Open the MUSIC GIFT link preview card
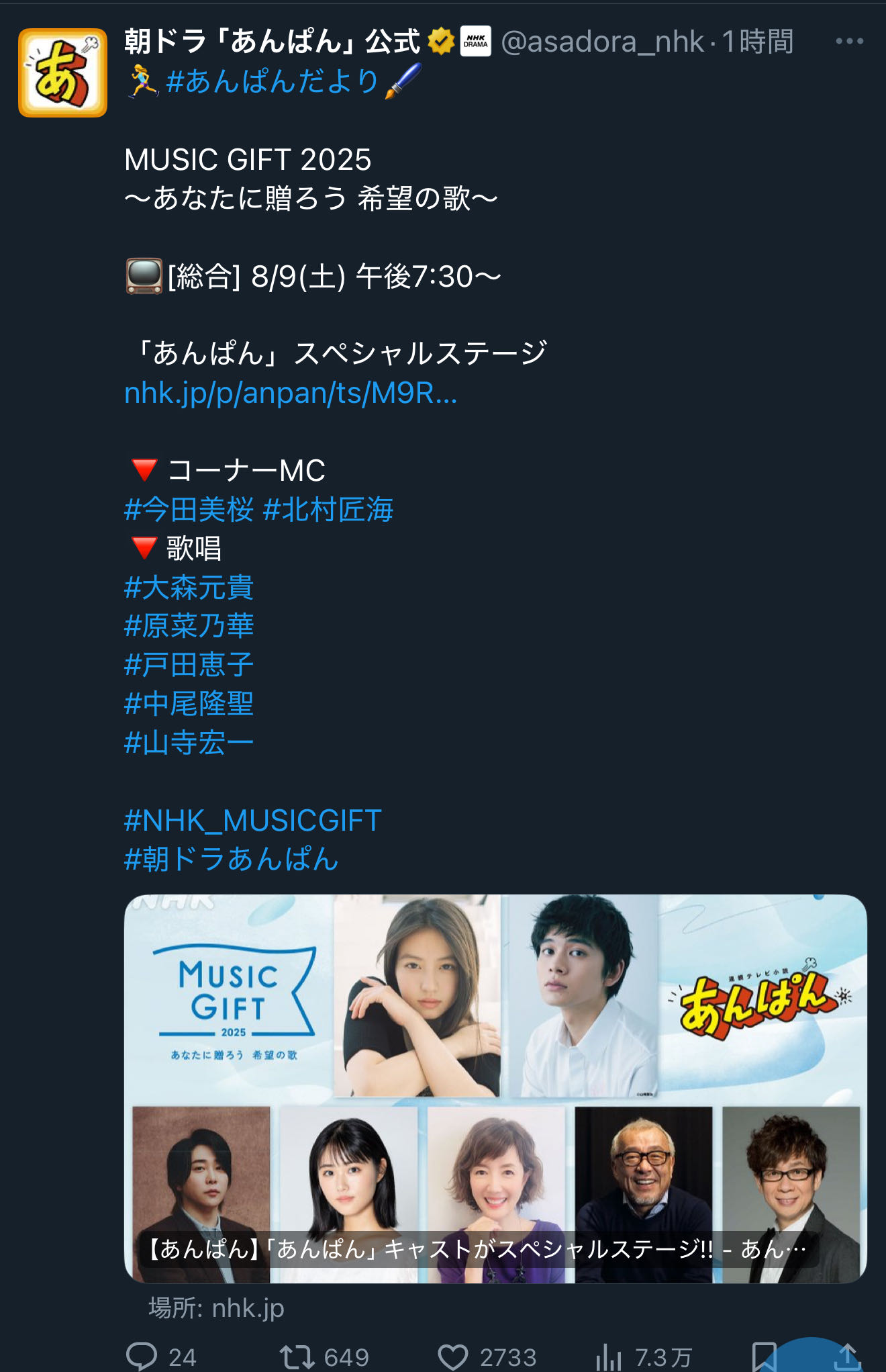Image resolution: width=886 pixels, height=1372 pixels. (495, 1088)
